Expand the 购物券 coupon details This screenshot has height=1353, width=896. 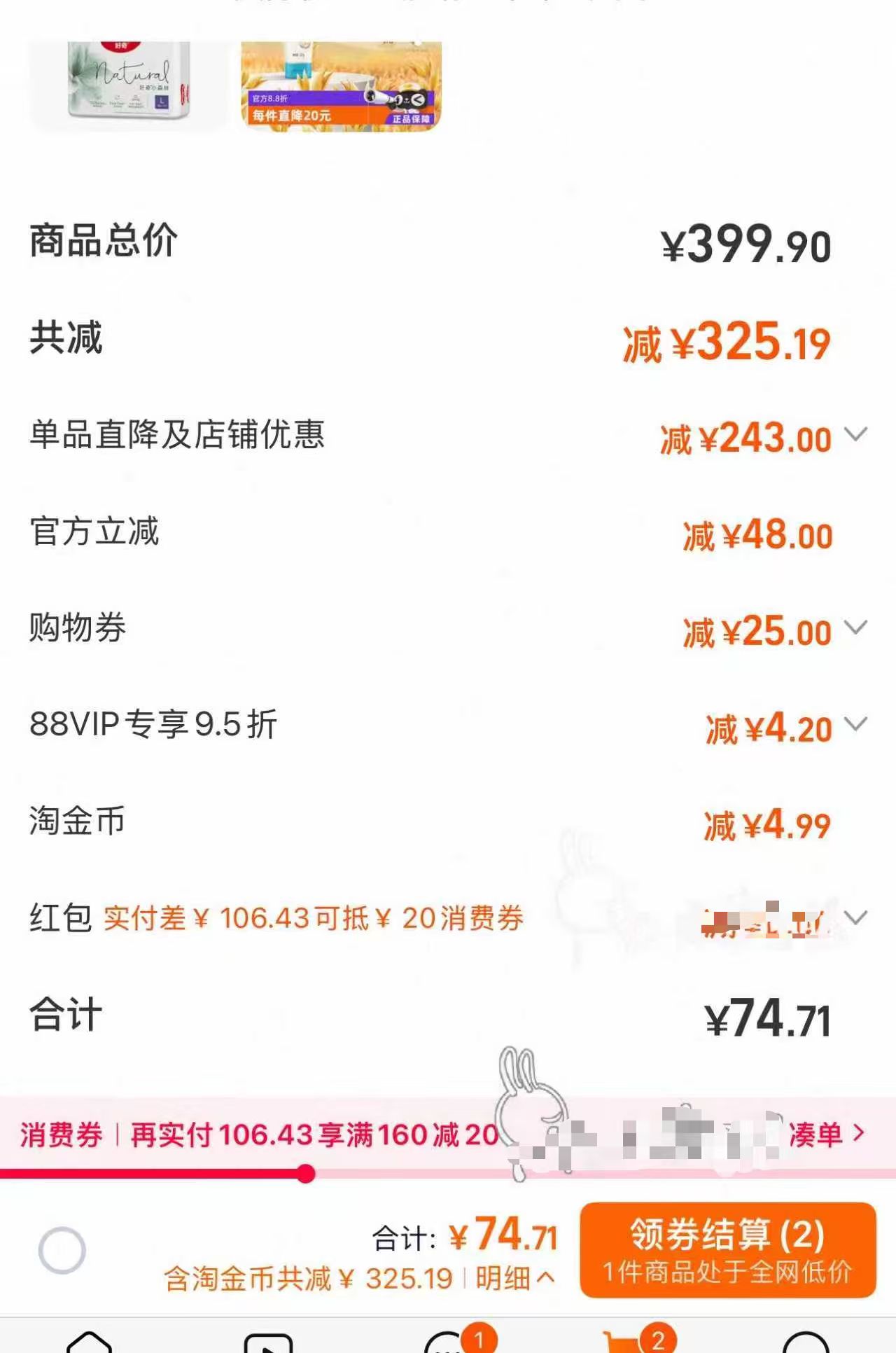pos(856,629)
